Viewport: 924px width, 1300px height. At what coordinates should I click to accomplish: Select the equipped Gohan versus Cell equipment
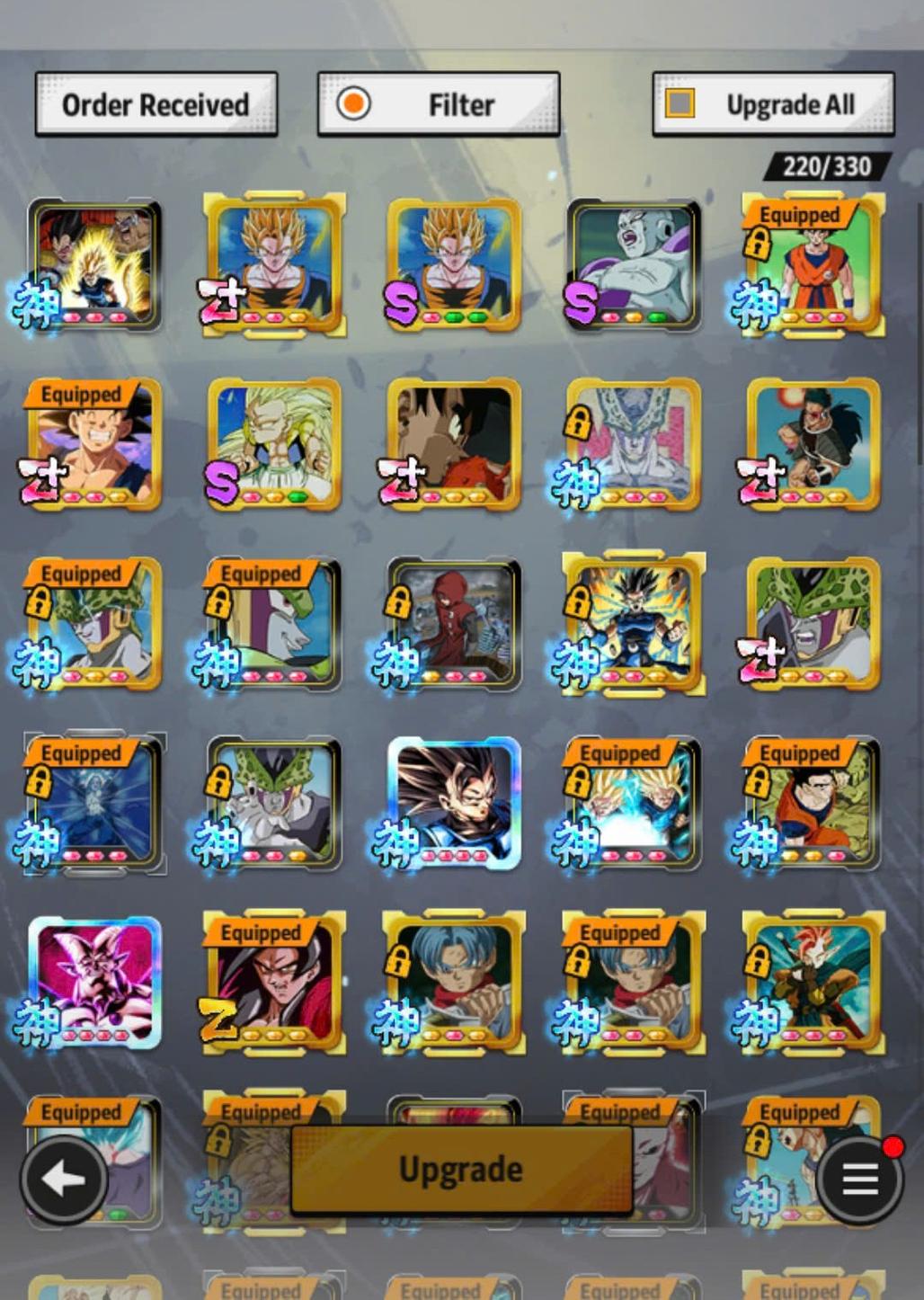pyautogui.click(x=813, y=804)
